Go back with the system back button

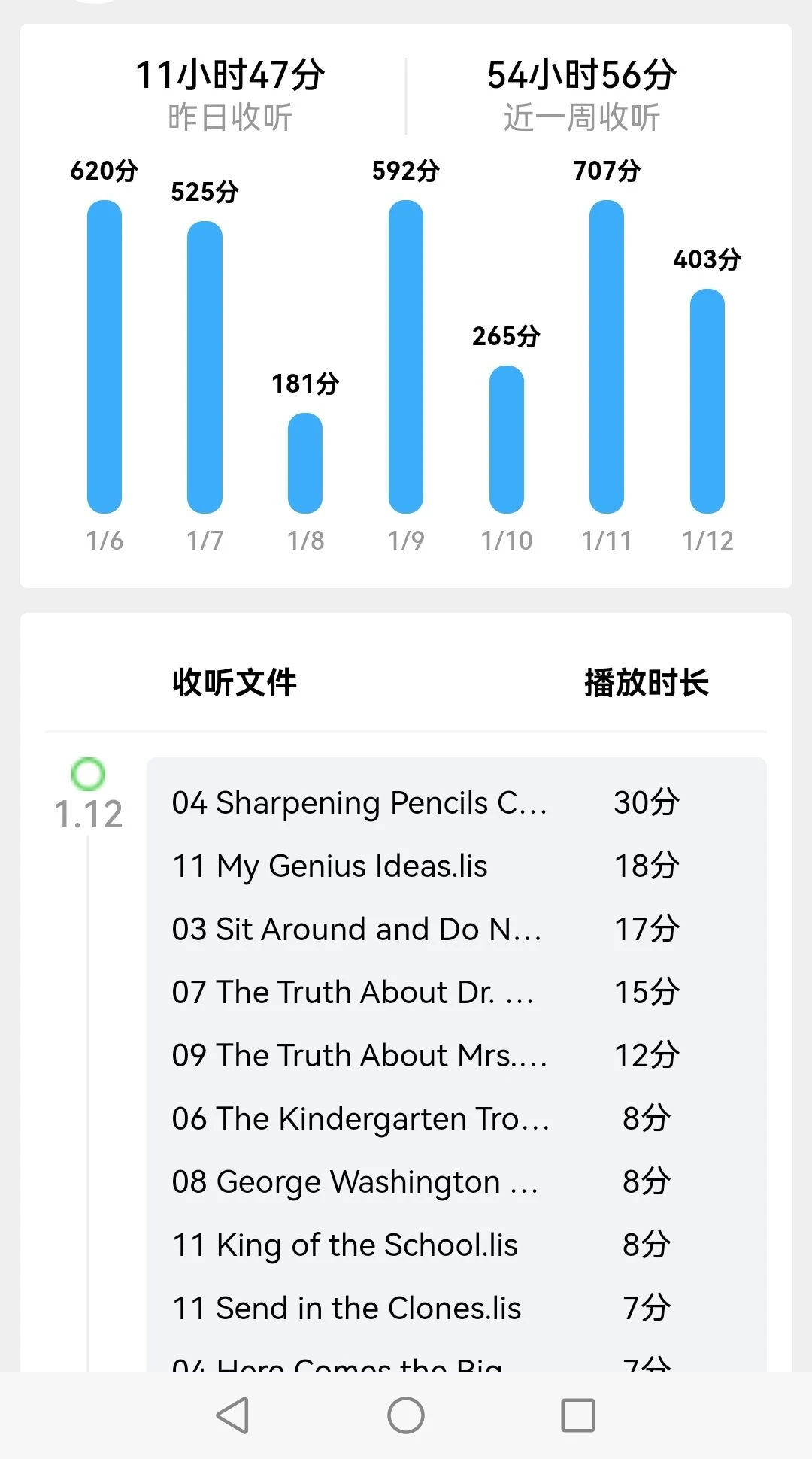(x=232, y=1415)
